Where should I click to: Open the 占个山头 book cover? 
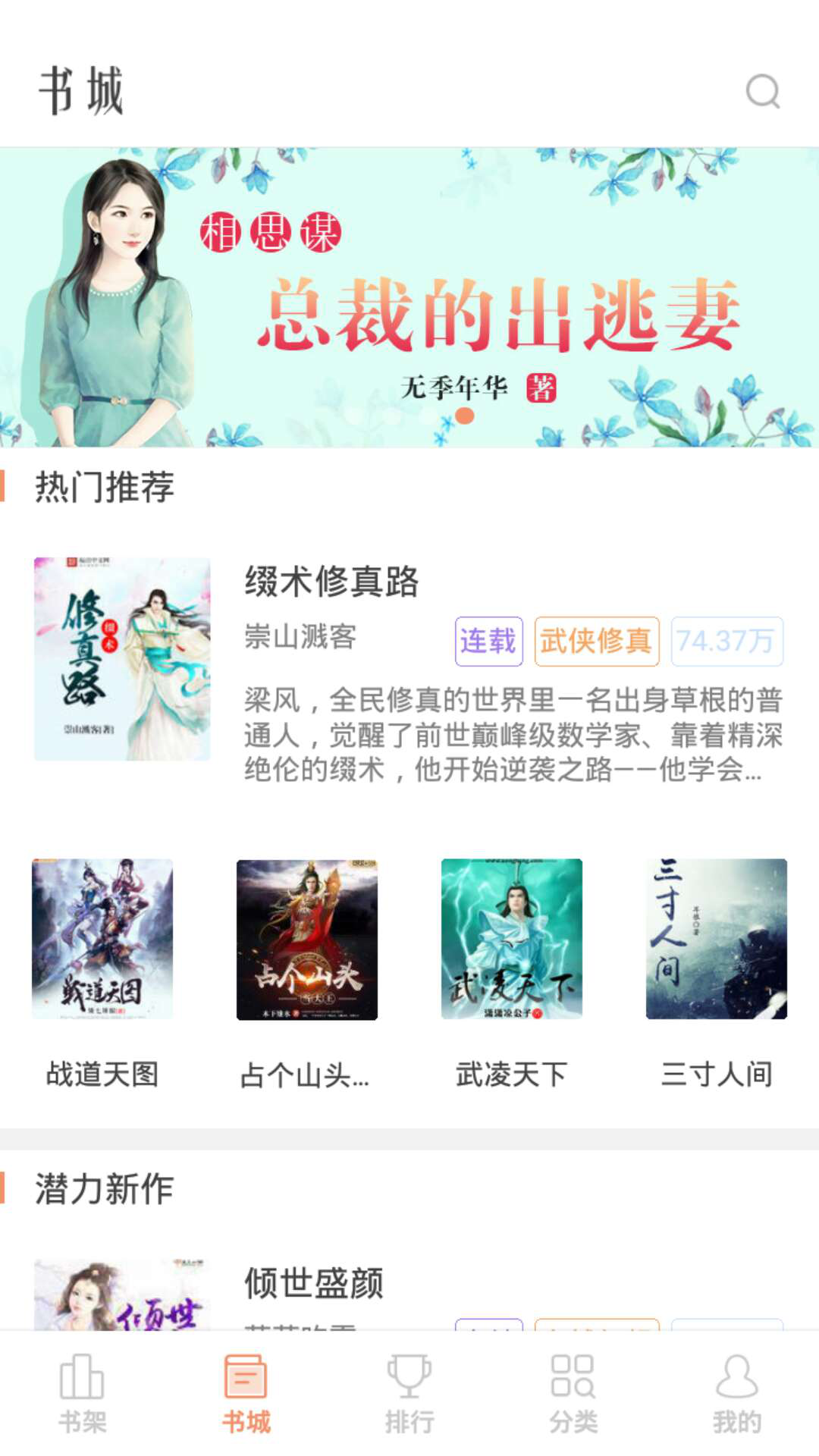point(307,939)
